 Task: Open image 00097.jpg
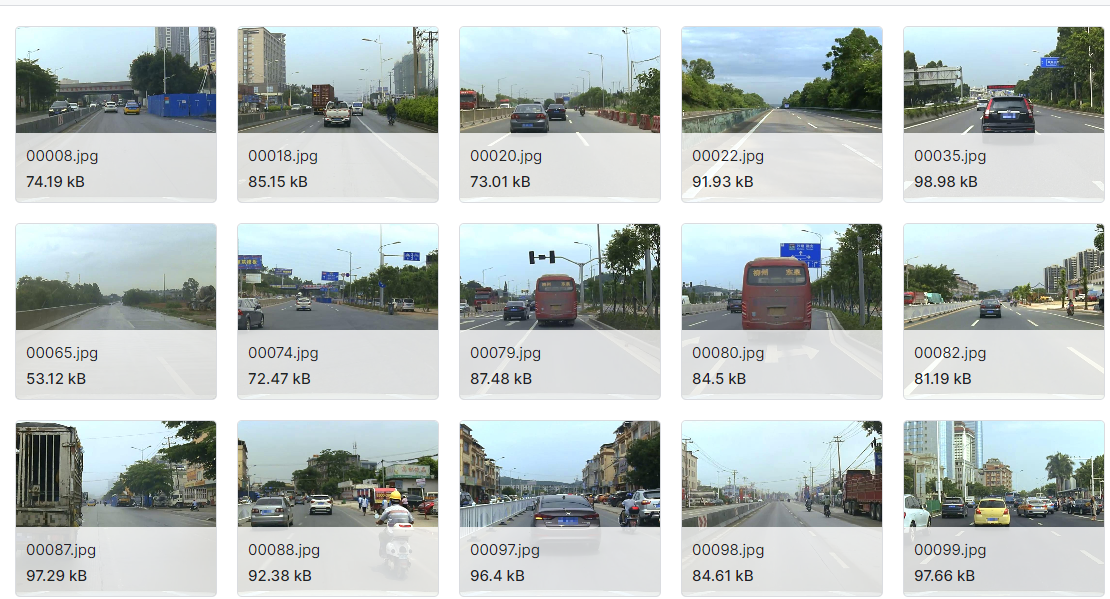[x=560, y=474]
